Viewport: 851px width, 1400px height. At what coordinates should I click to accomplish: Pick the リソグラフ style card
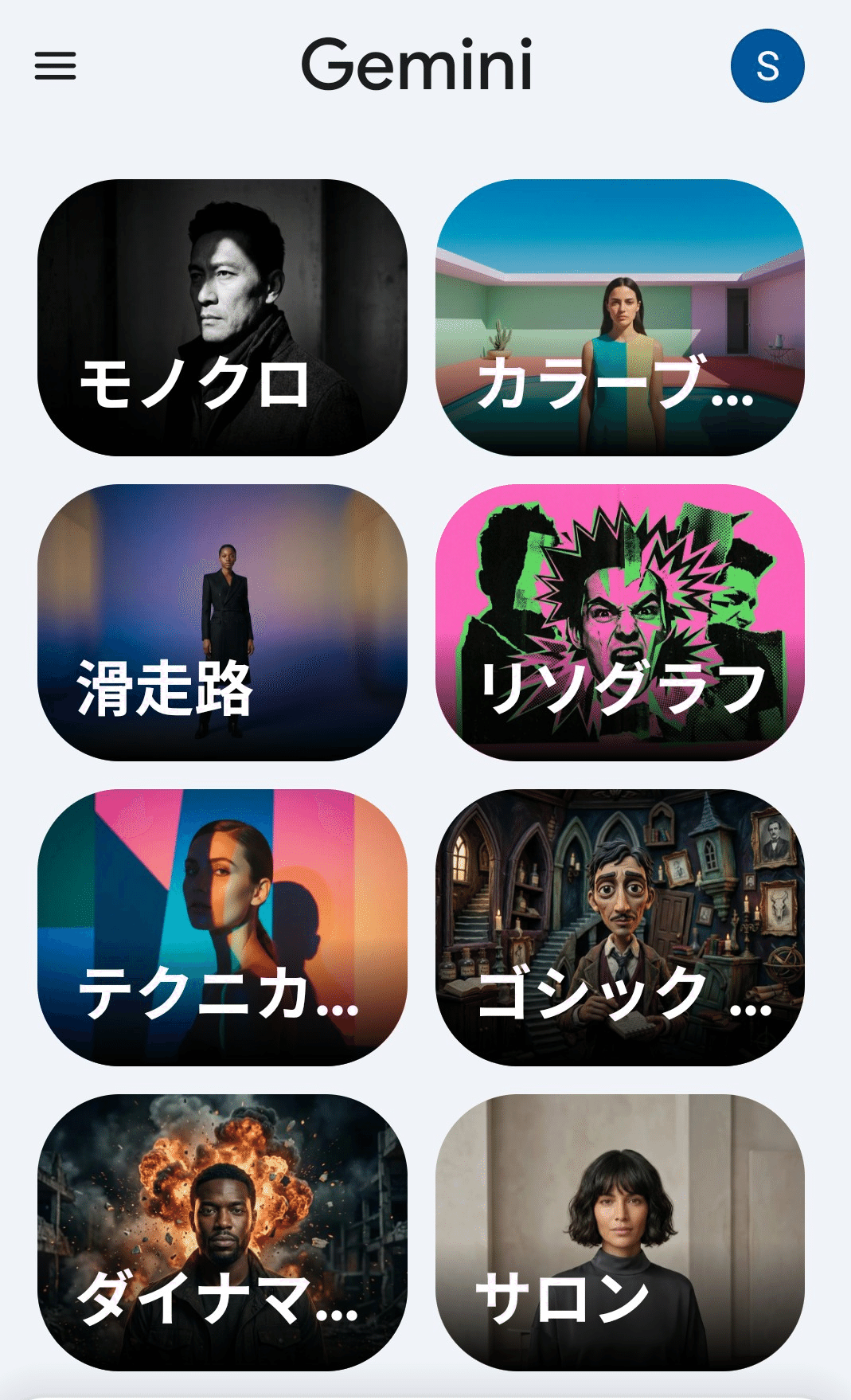click(619, 623)
